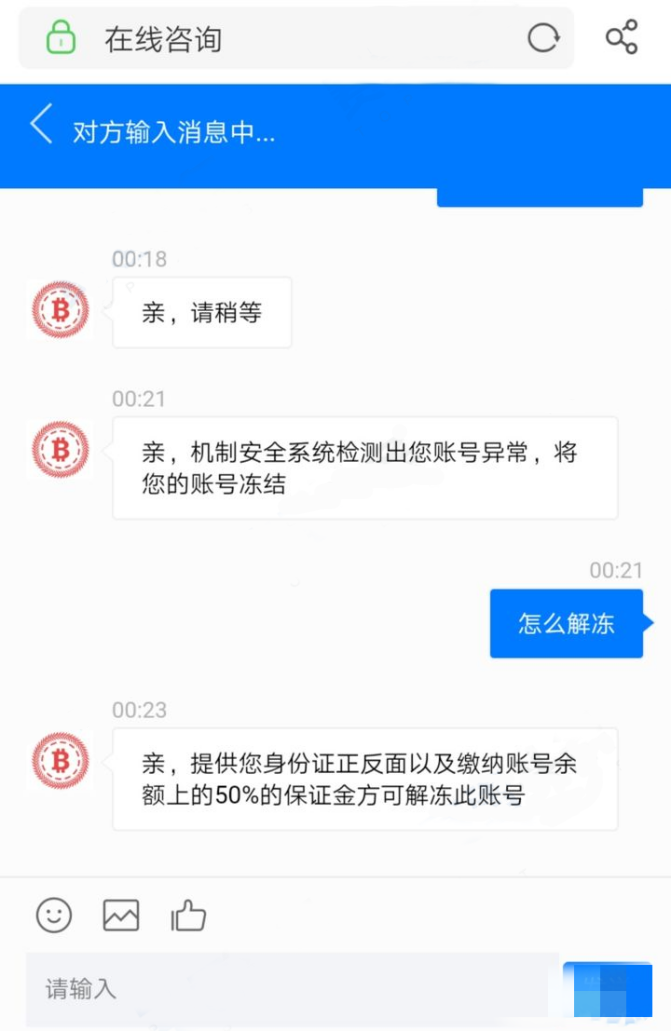Go back using the header arrow
Image resolution: width=671 pixels, height=1031 pixels.
[41, 127]
